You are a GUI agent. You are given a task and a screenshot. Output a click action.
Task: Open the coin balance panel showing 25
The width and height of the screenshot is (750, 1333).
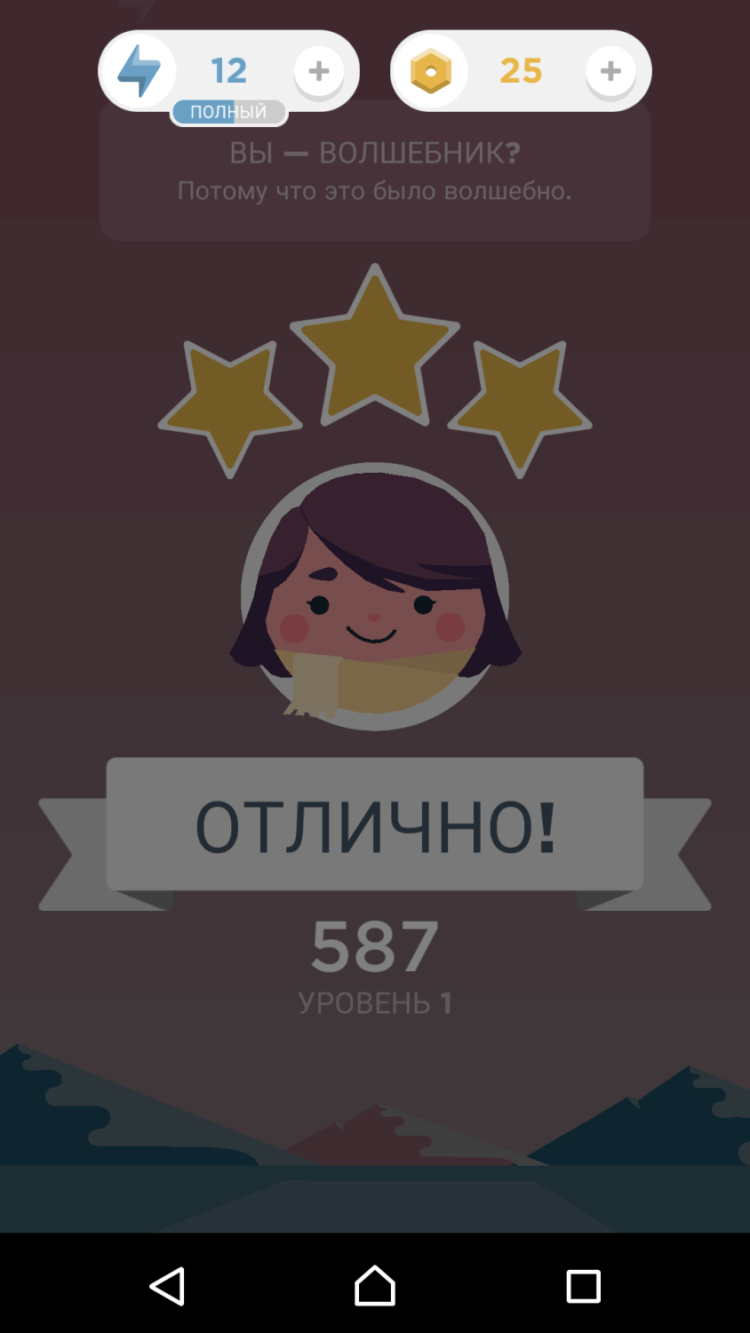tap(520, 70)
